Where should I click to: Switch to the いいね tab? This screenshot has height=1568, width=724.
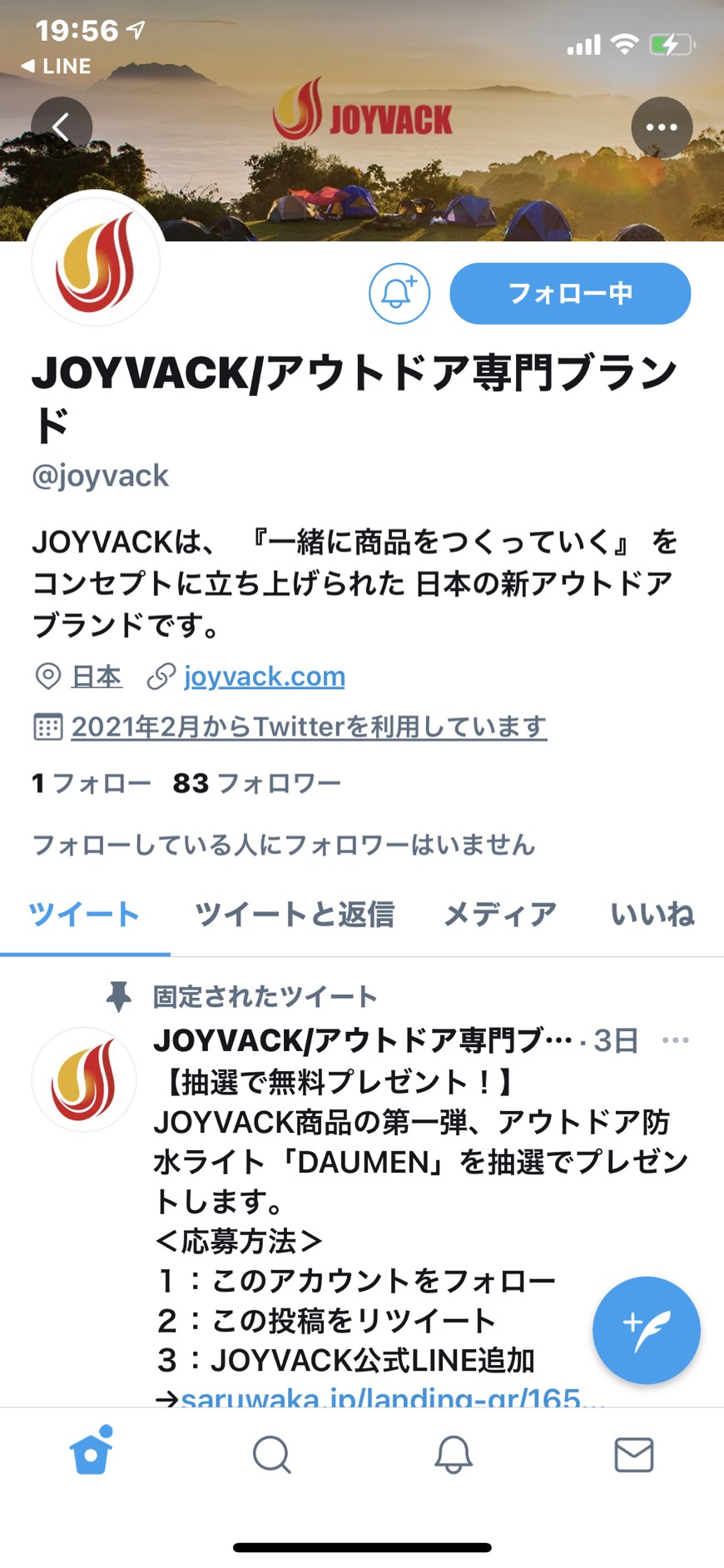click(x=653, y=914)
